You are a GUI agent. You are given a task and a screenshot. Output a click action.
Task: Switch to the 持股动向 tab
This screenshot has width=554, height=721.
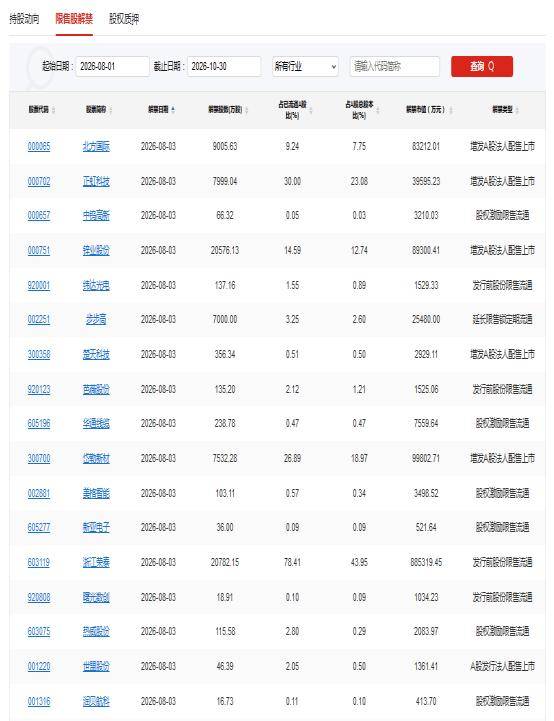pyautogui.click(x=24, y=19)
